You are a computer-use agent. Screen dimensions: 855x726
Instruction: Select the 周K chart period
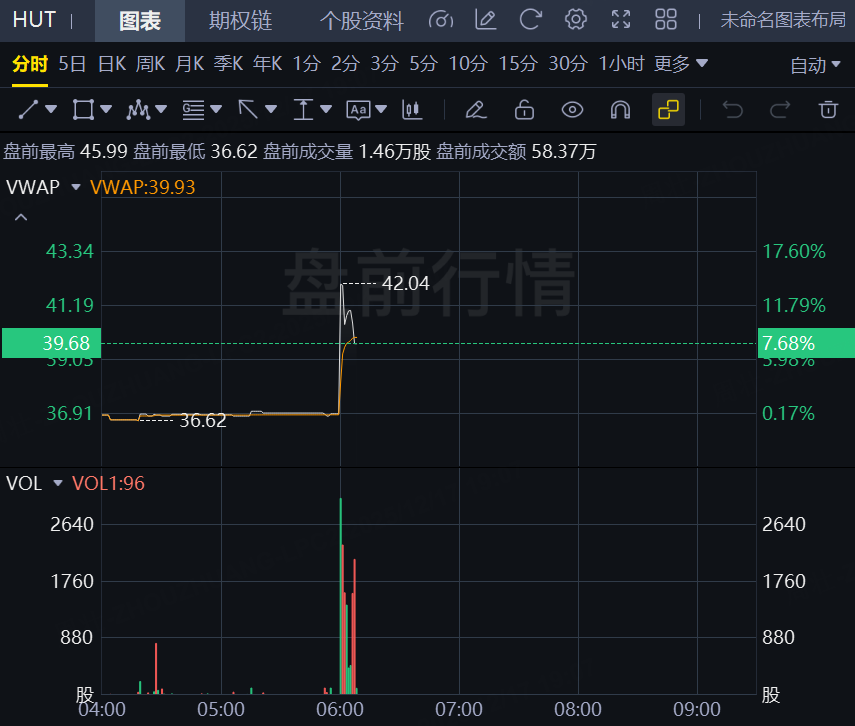coord(150,64)
